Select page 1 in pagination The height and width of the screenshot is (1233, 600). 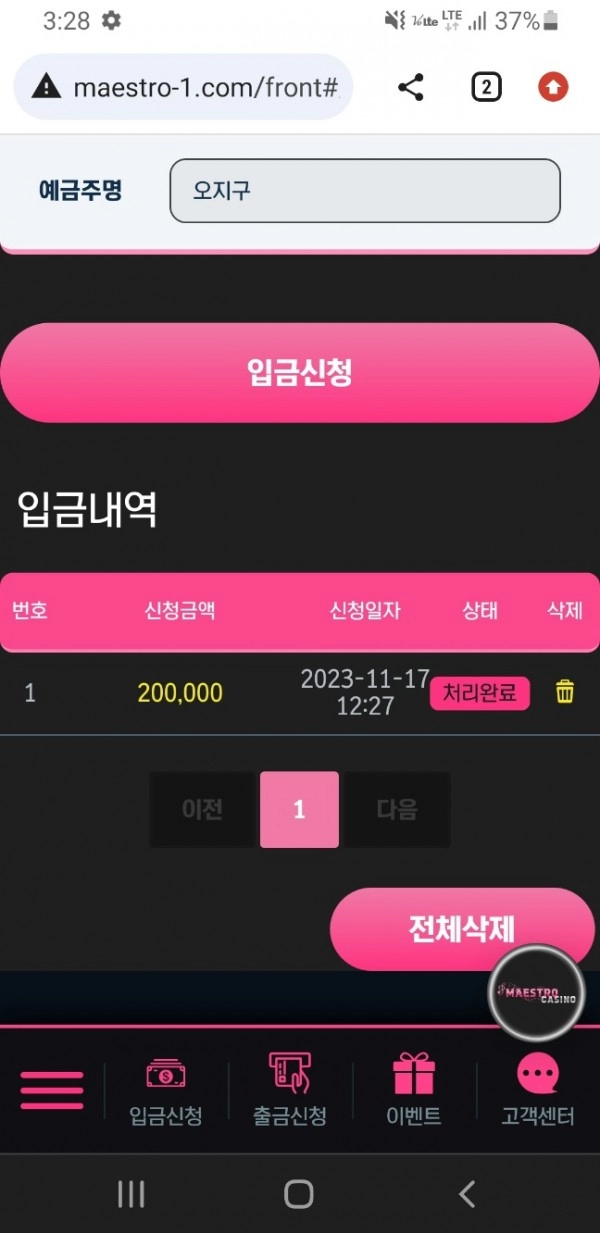[299, 810]
